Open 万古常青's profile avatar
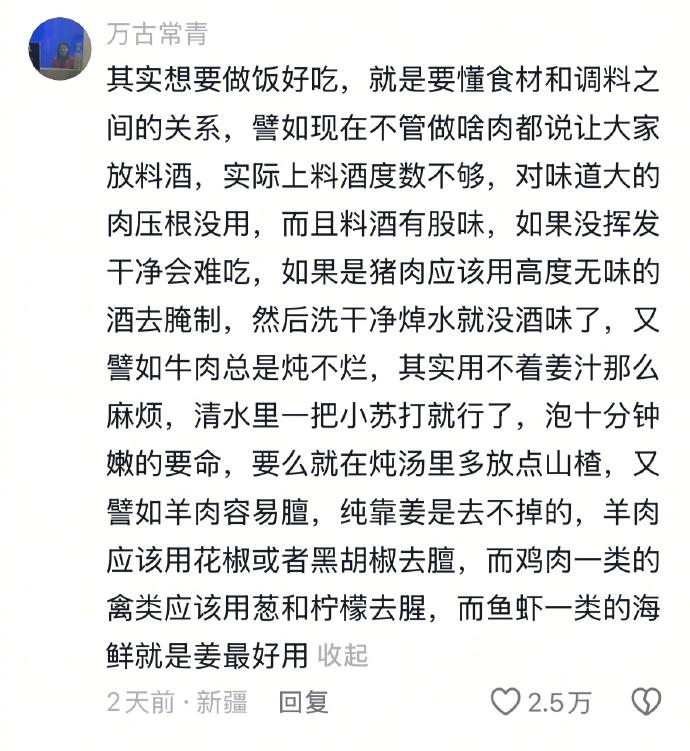 [x=60, y=48]
